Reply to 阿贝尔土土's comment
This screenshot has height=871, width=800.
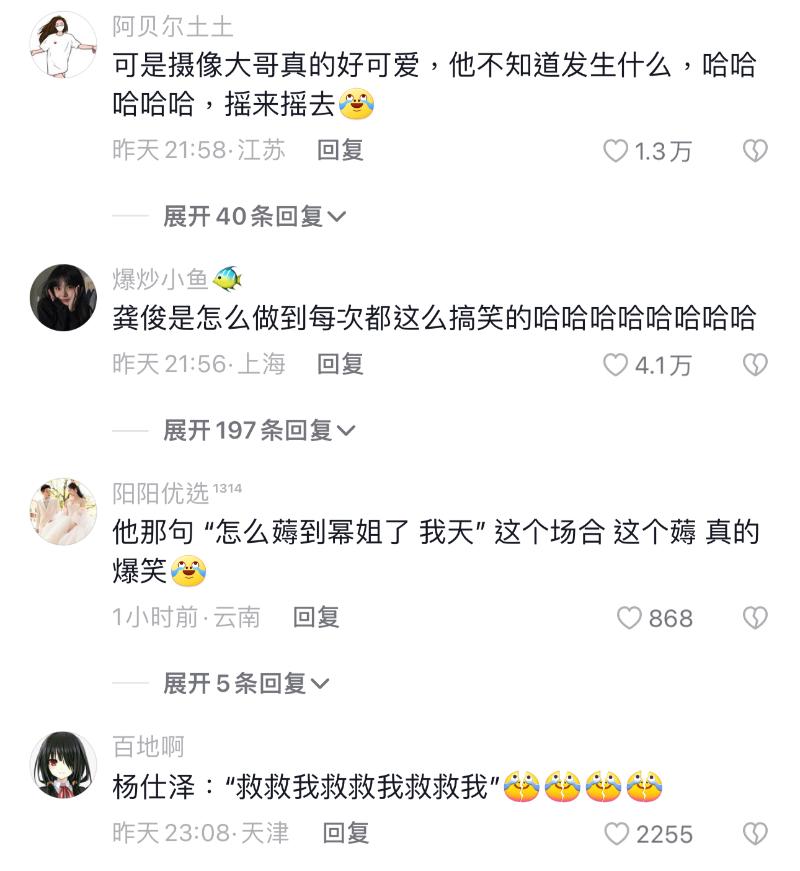coord(340,150)
